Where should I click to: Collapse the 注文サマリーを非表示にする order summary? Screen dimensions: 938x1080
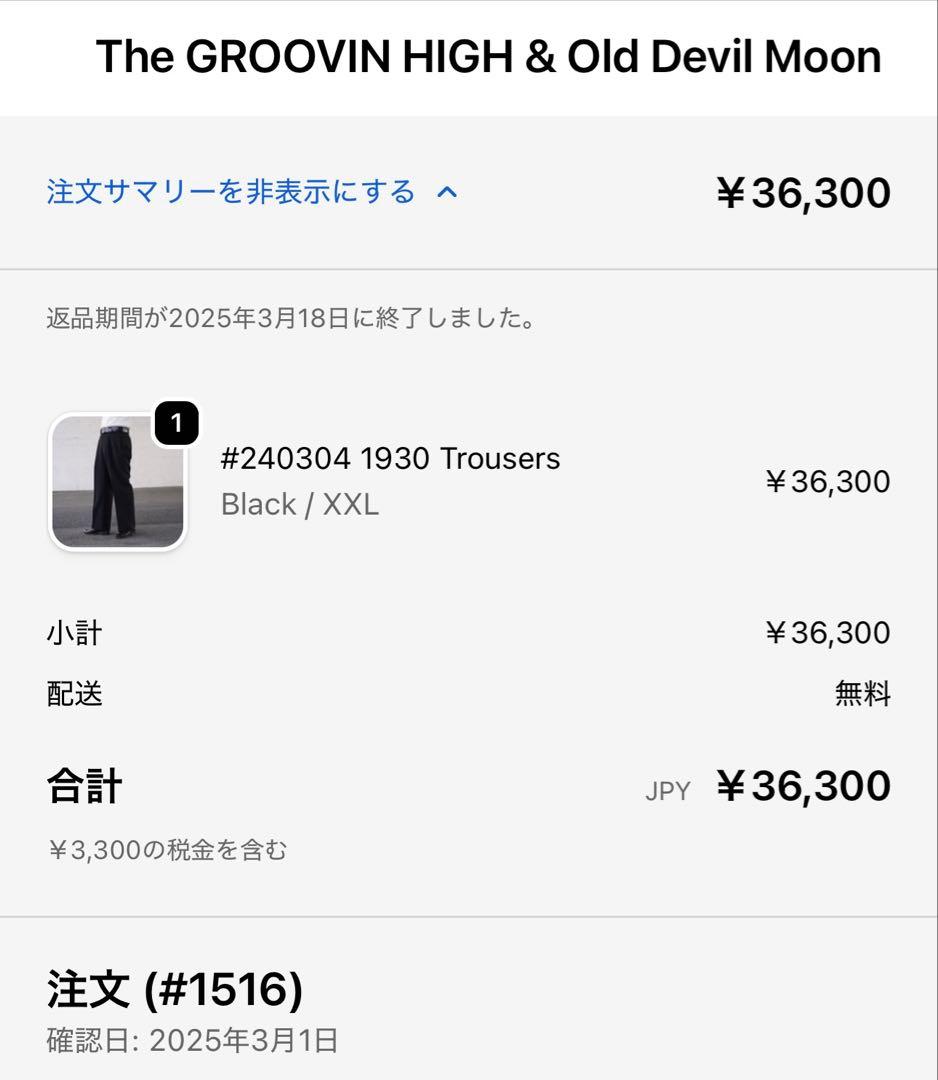click(x=251, y=192)
